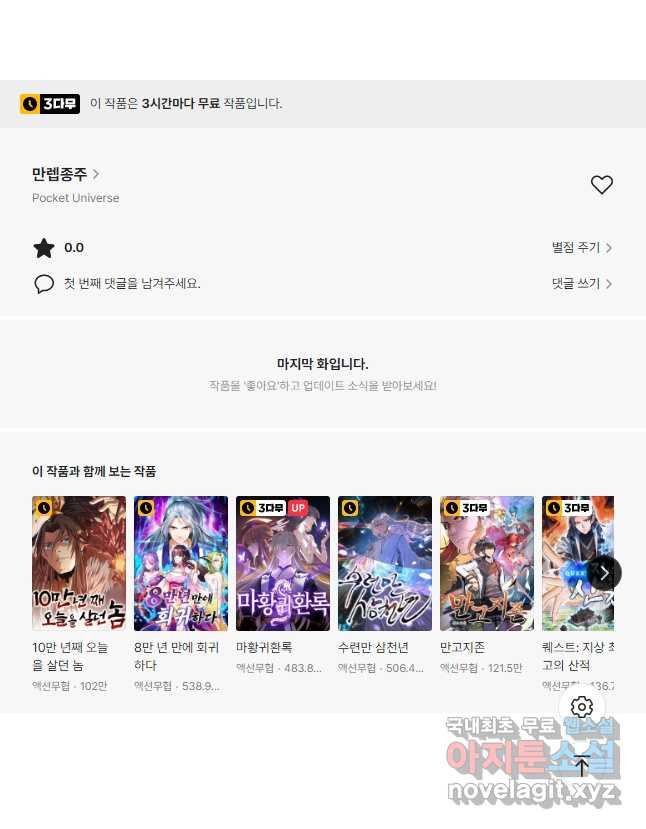The image size is (646, 829).
Task: Open the 마황귀환록 webtoon
Action: point(283,563)
